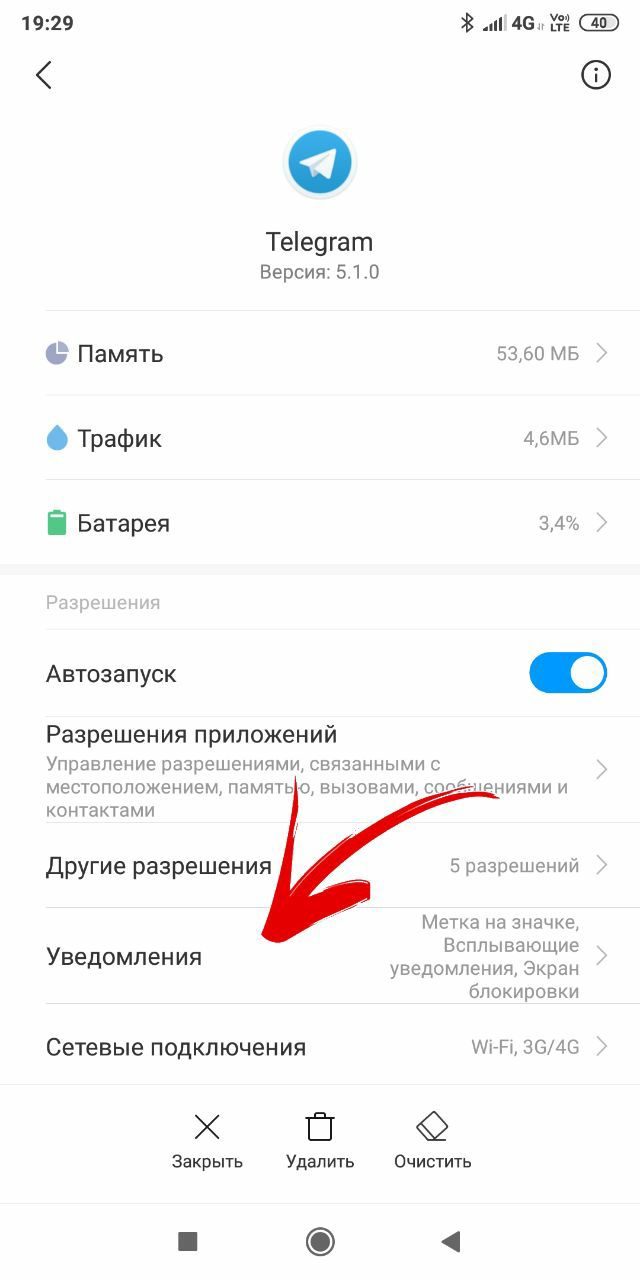Open Разрешения приложений
Screen dimensions: 640x1280
(320, 770)
